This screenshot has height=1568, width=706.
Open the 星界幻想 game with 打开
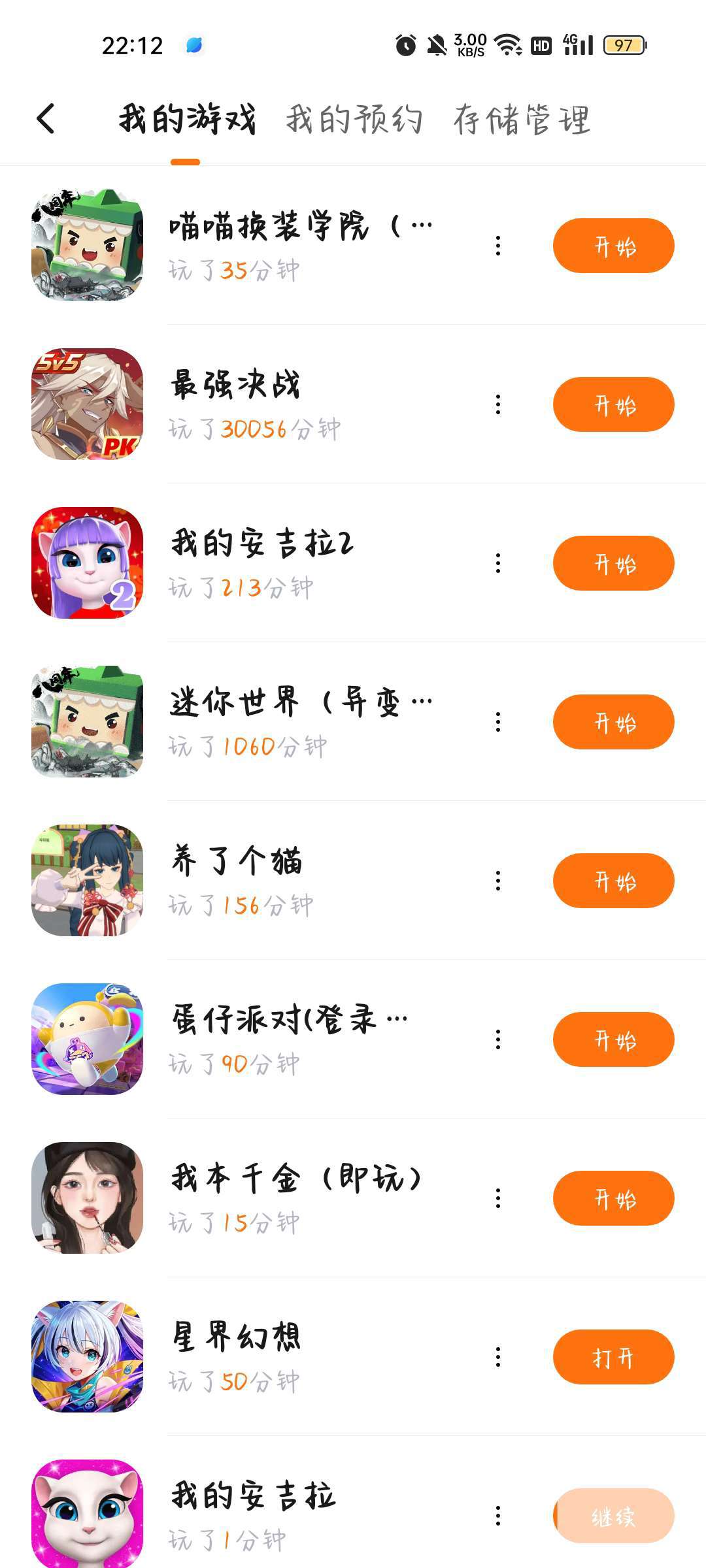613,1357
